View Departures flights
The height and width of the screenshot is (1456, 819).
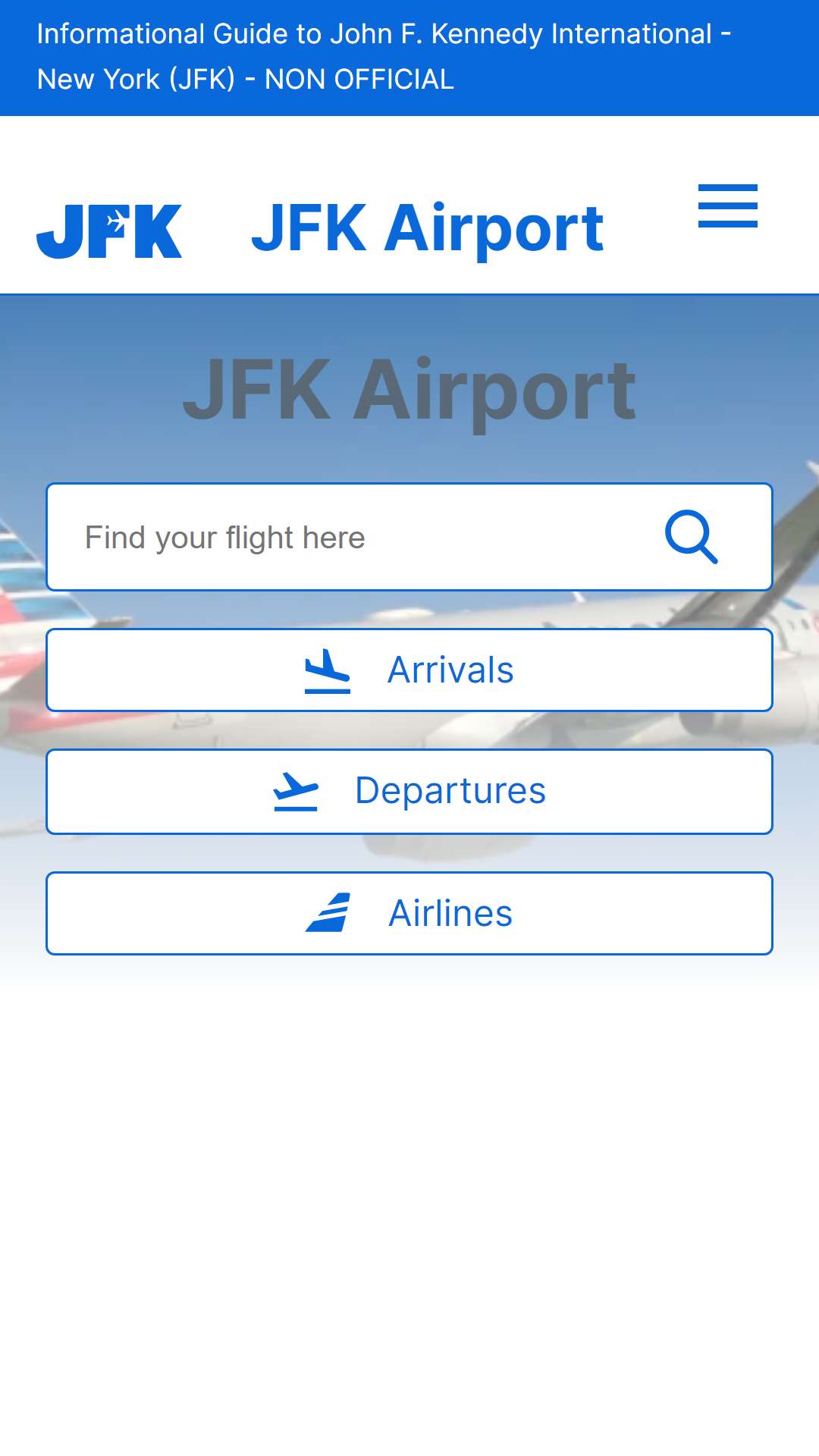(409, 792)
